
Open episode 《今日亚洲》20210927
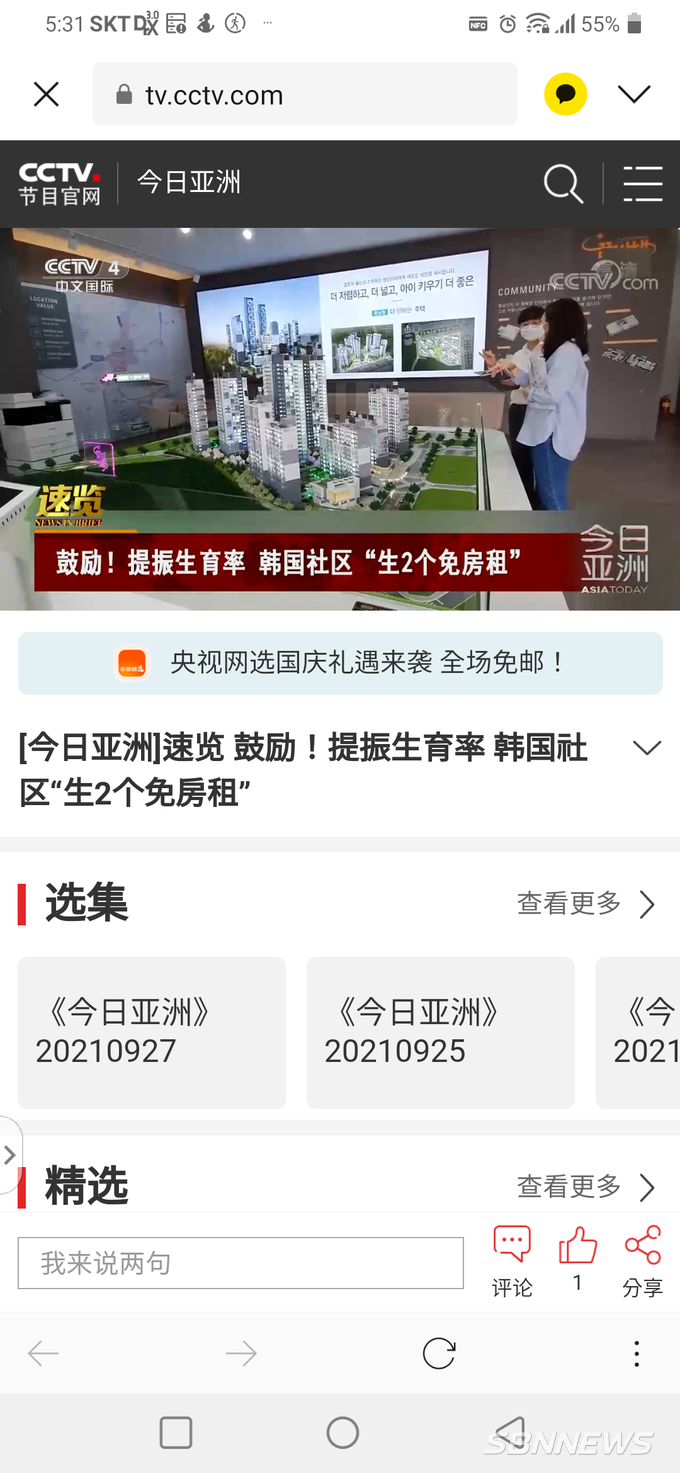pyautogui.click(x=152, y=1032)
